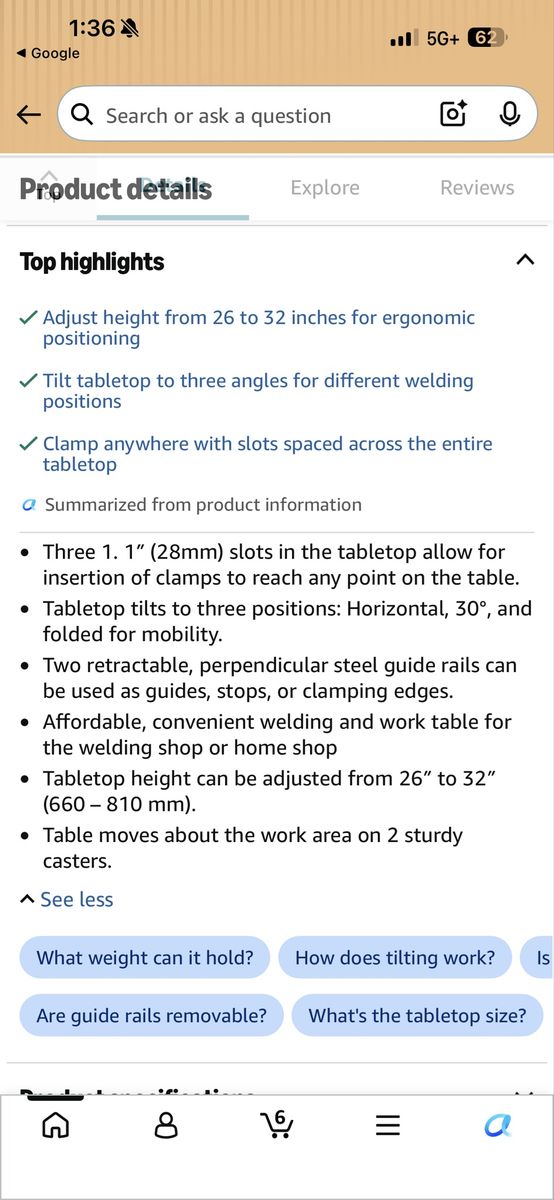
Task: Open the adjust height highlight link
Action: (x=258, y=328)
